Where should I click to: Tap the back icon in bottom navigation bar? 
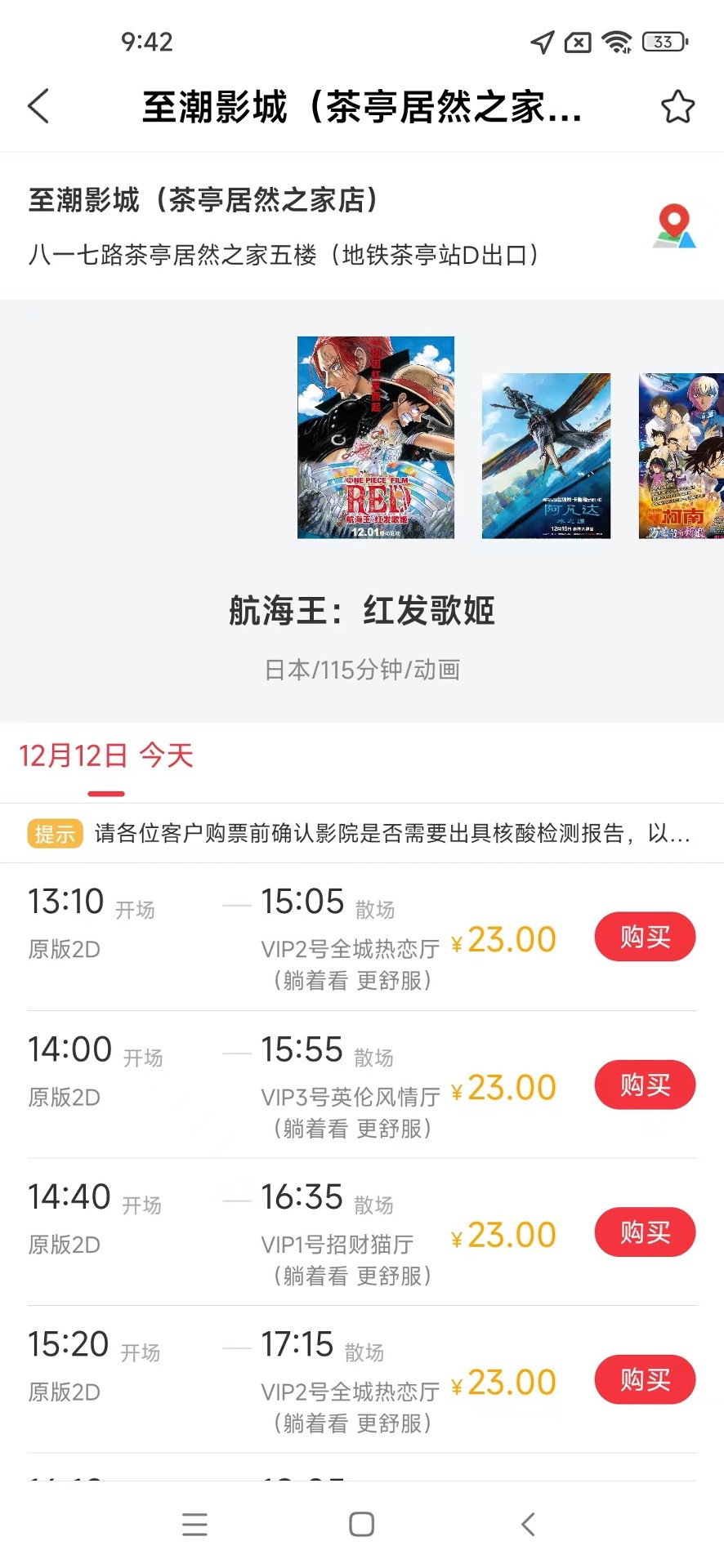click(528, 1522)
